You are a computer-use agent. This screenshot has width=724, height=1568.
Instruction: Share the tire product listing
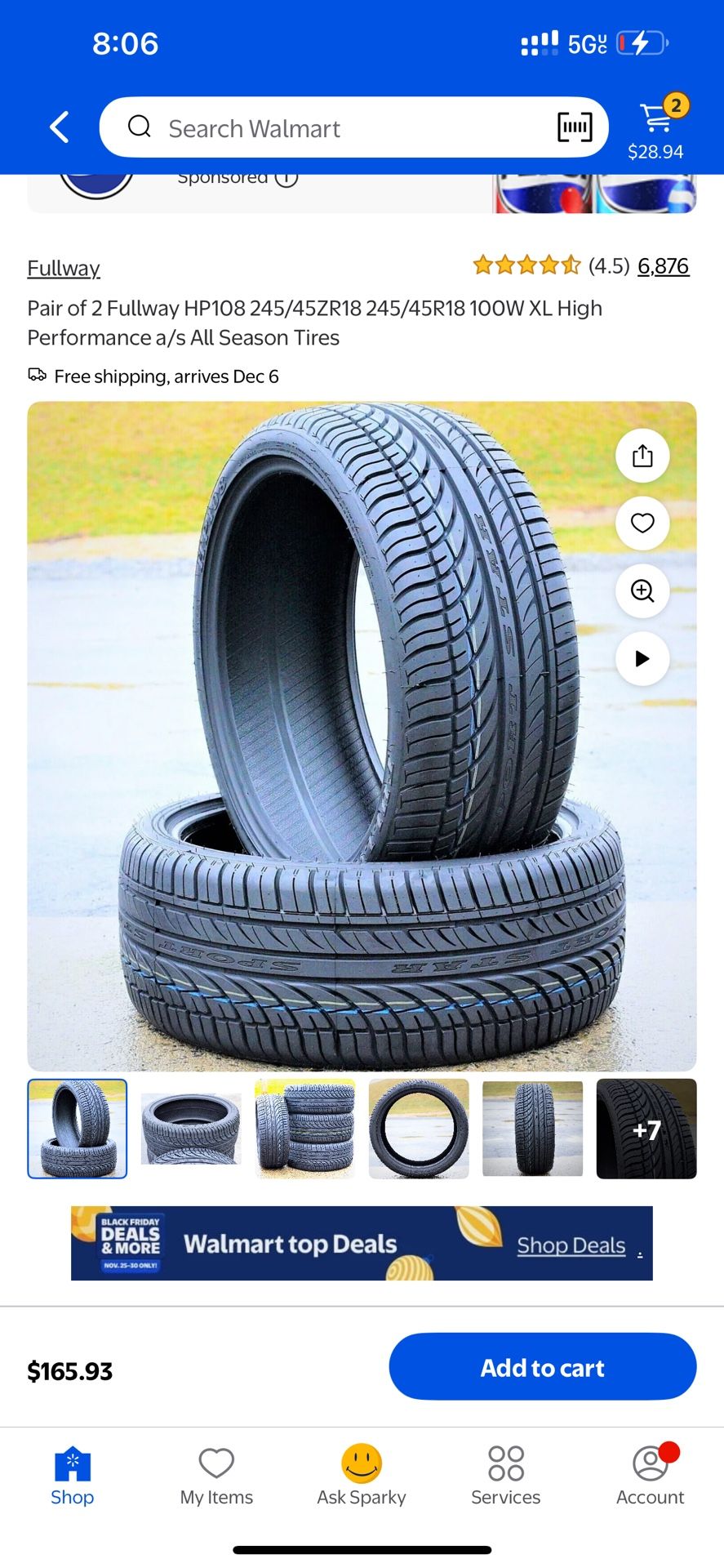(642, 456)
